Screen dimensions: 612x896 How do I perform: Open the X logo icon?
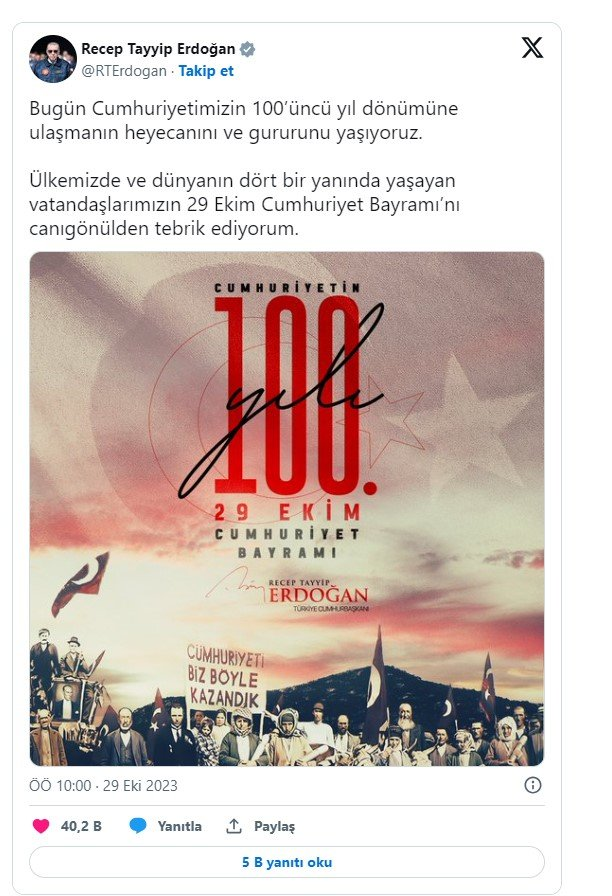click(x=532, y=48)
